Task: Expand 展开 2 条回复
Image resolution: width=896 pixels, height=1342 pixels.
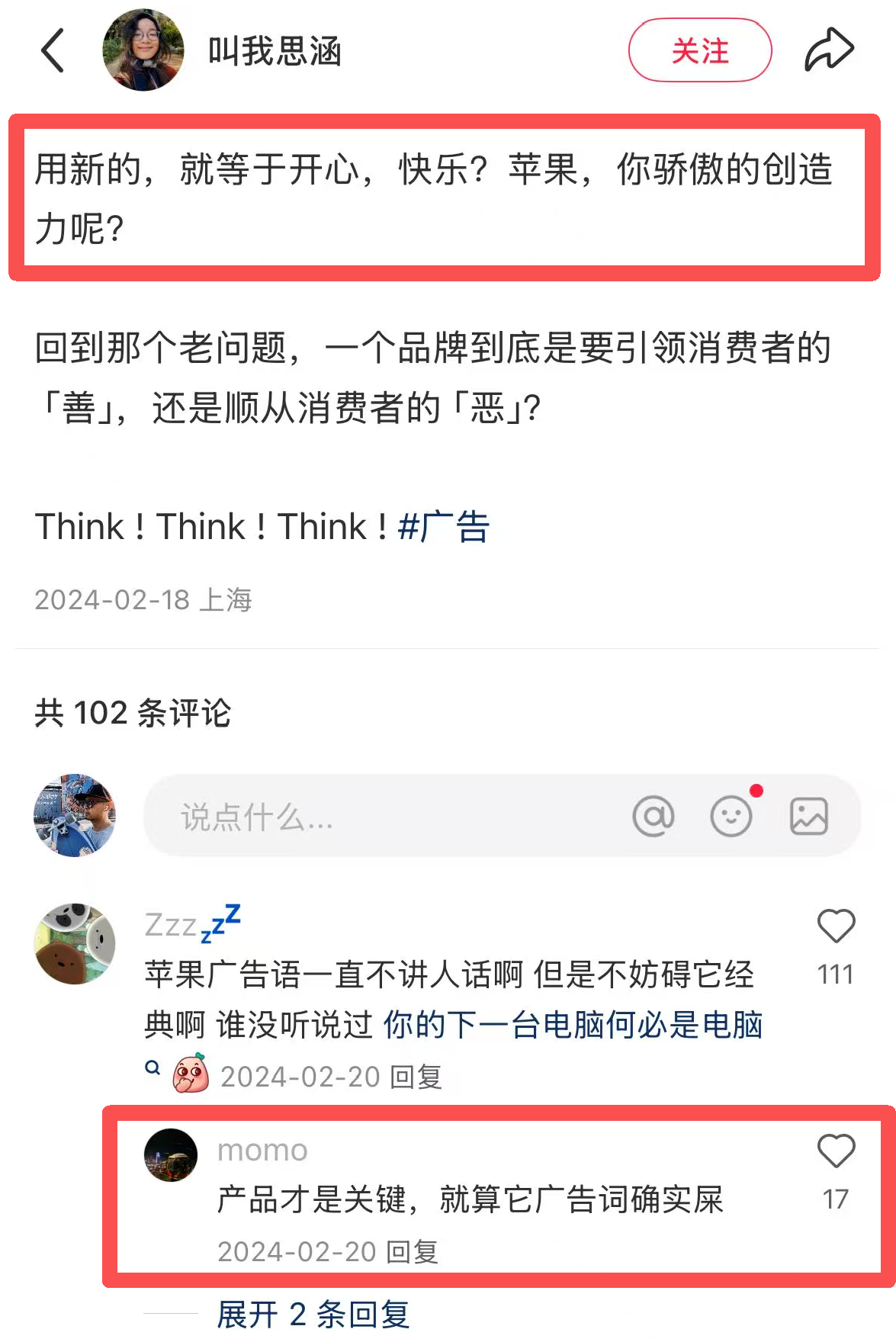Action: (x=313, y=1314)
